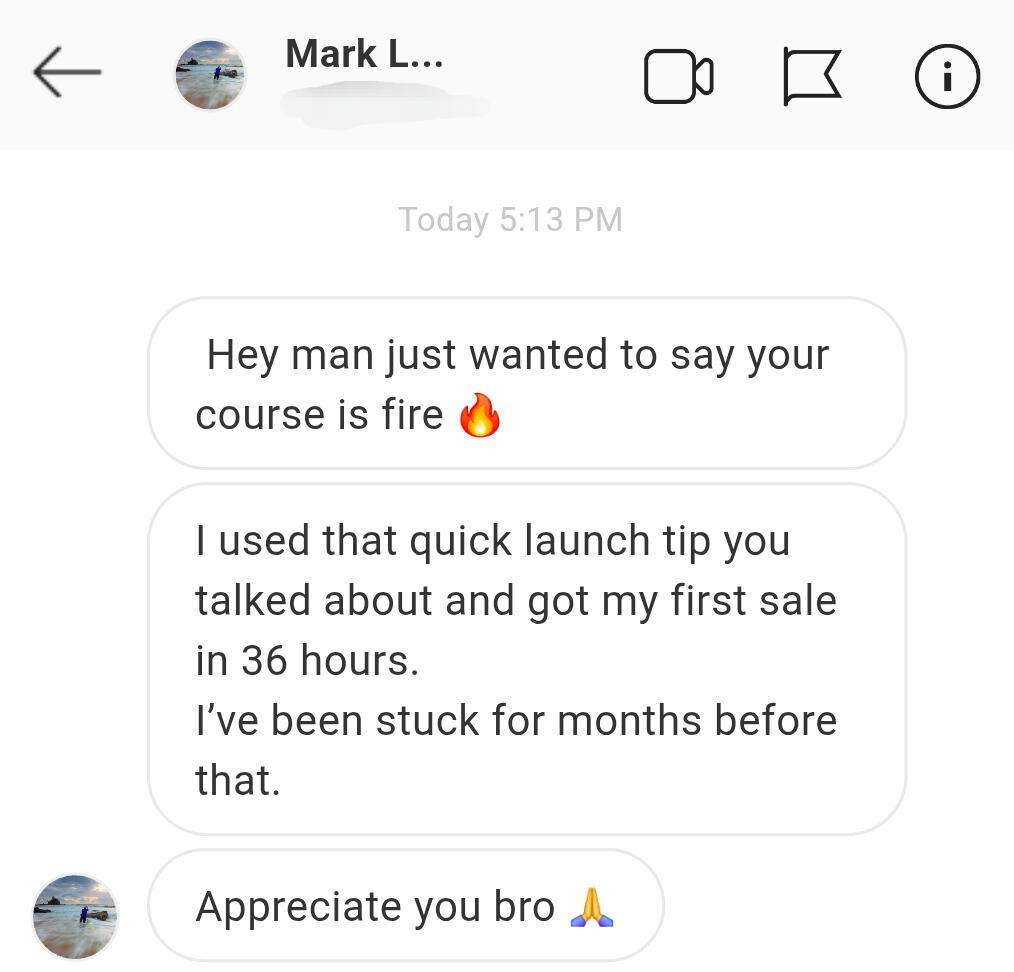1014x972 pixels.
Task: Start a video call with Mark L...
Action: tap(678, 77)
